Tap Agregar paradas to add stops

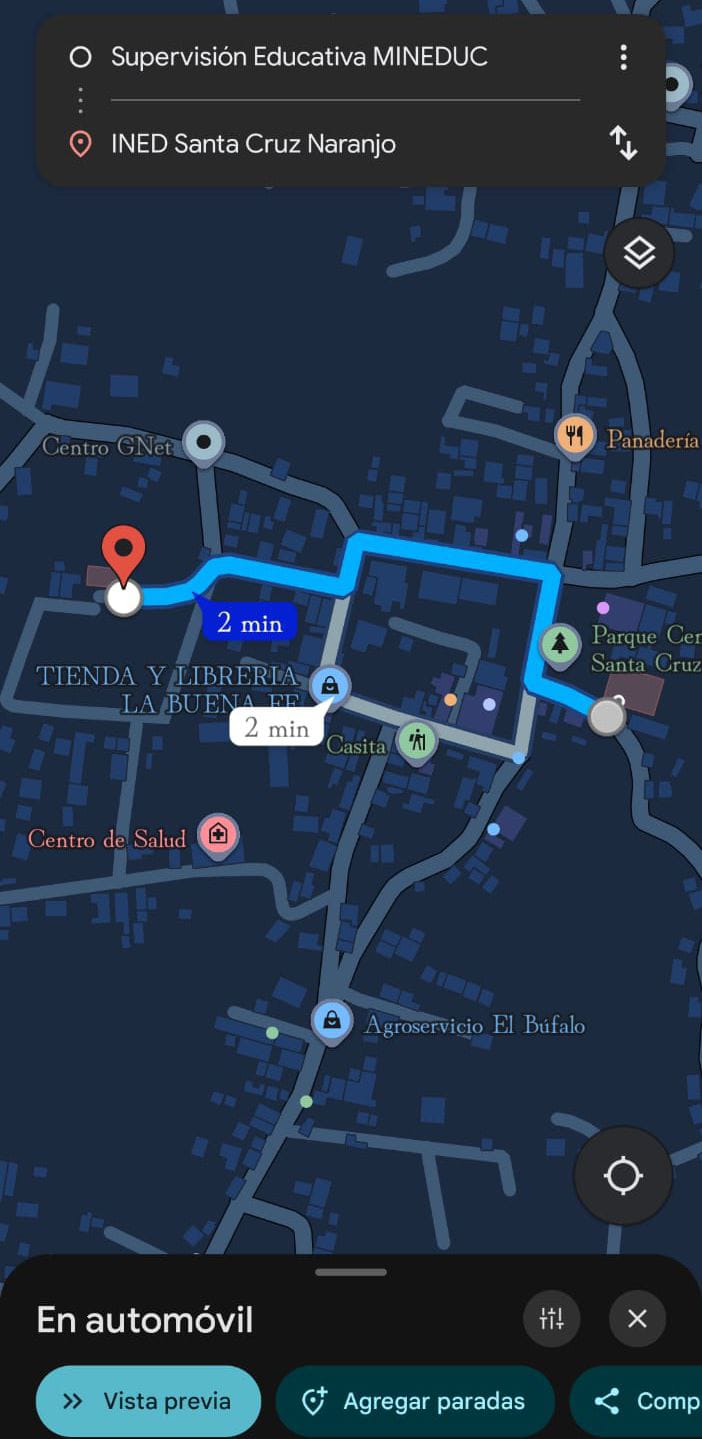pos(414,1401)
